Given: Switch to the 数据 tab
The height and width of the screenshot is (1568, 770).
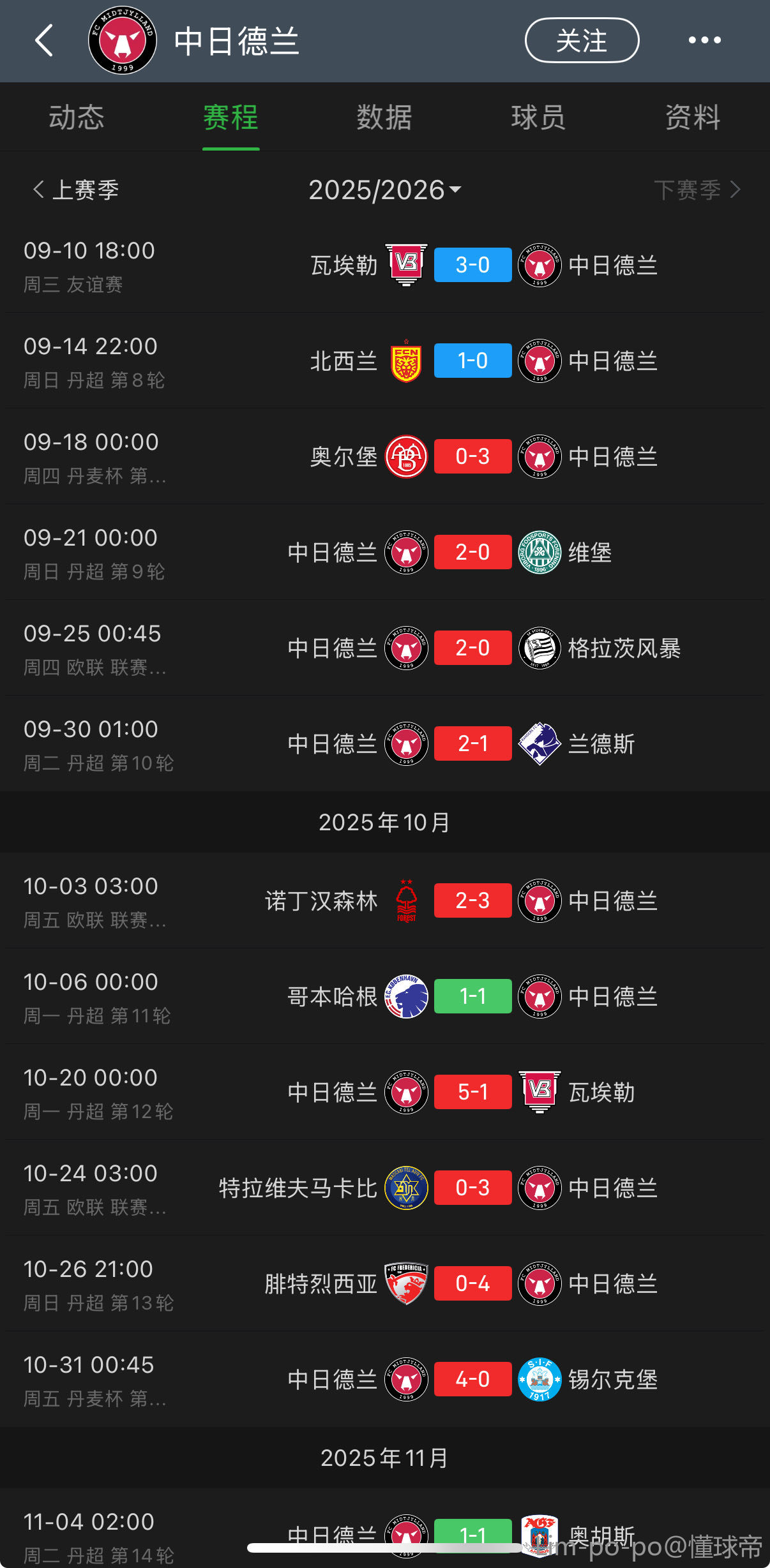Looking at the screenshot, I should (384, 117).
